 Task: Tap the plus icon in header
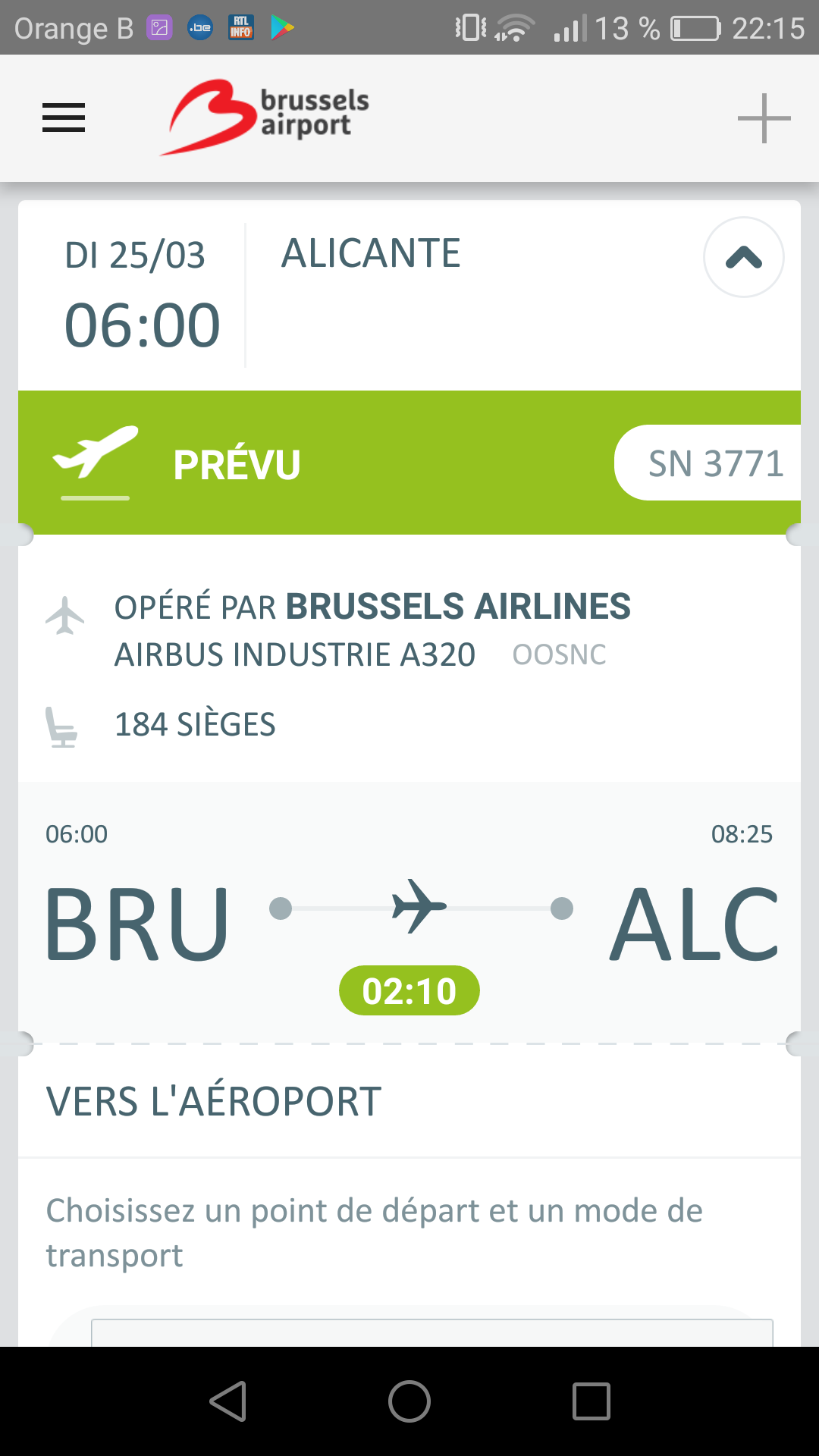click(764, 118)
